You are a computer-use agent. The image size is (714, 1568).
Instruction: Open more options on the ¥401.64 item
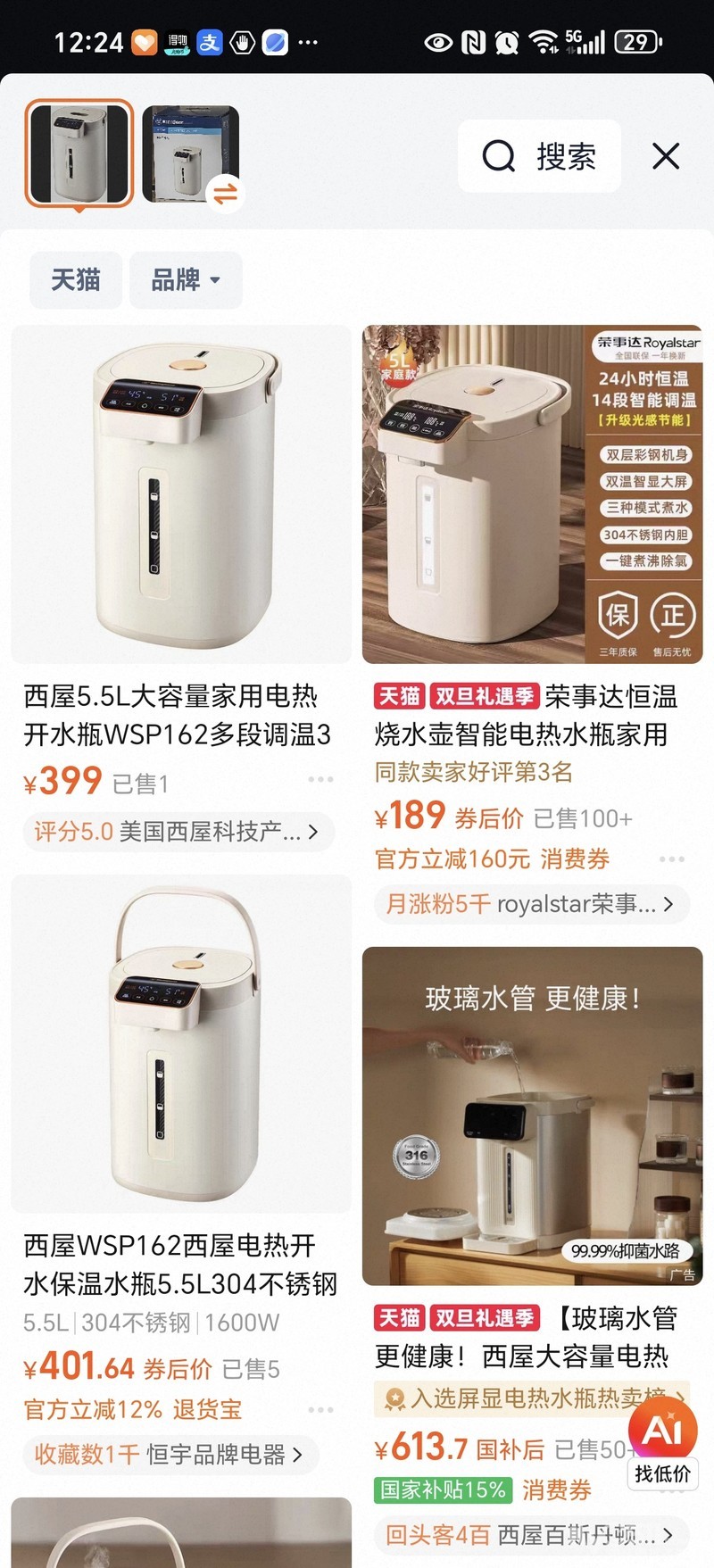[320, 1410]
